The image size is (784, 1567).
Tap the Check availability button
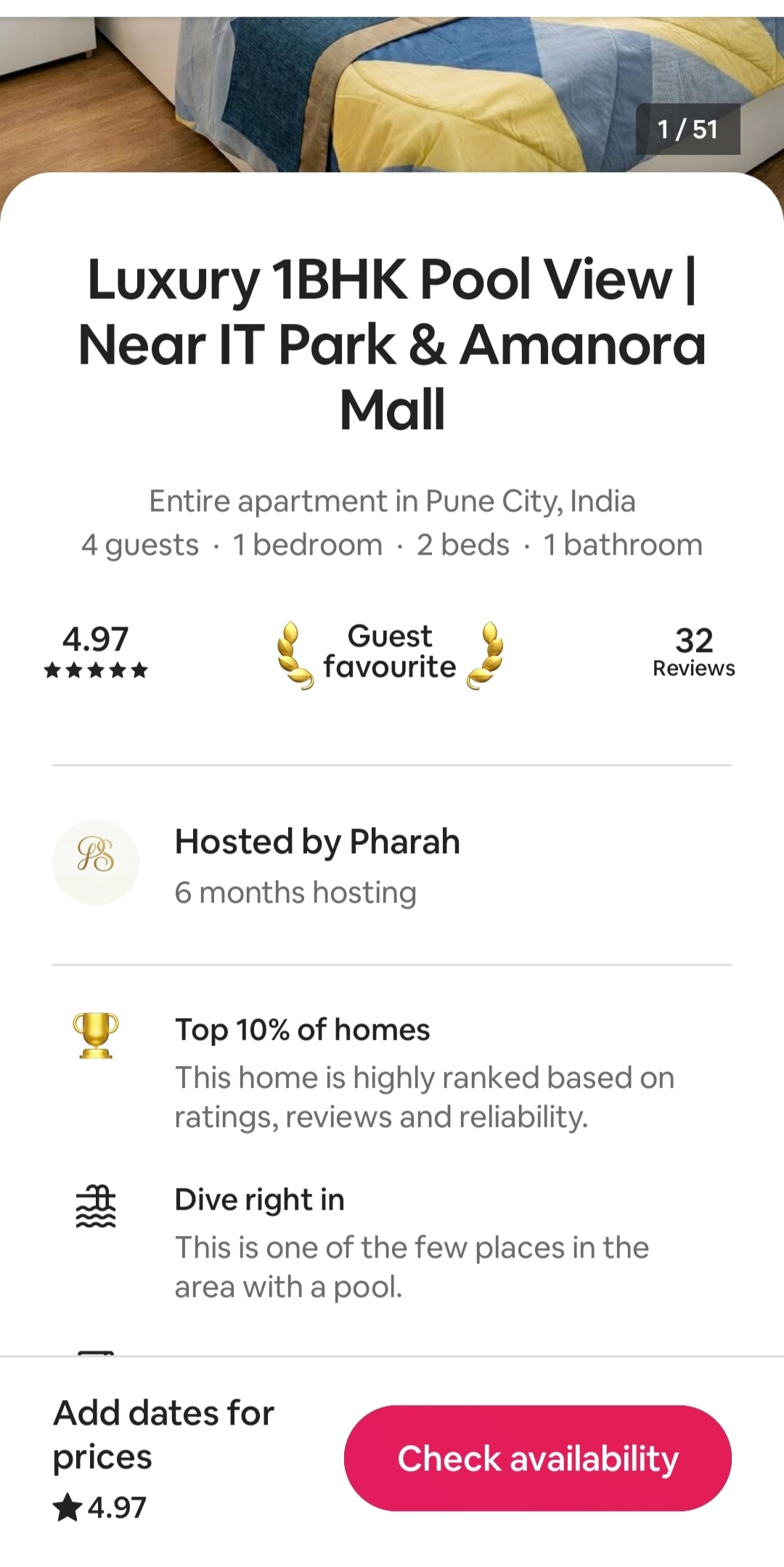pyautogui.click(x=537, y=1458)
